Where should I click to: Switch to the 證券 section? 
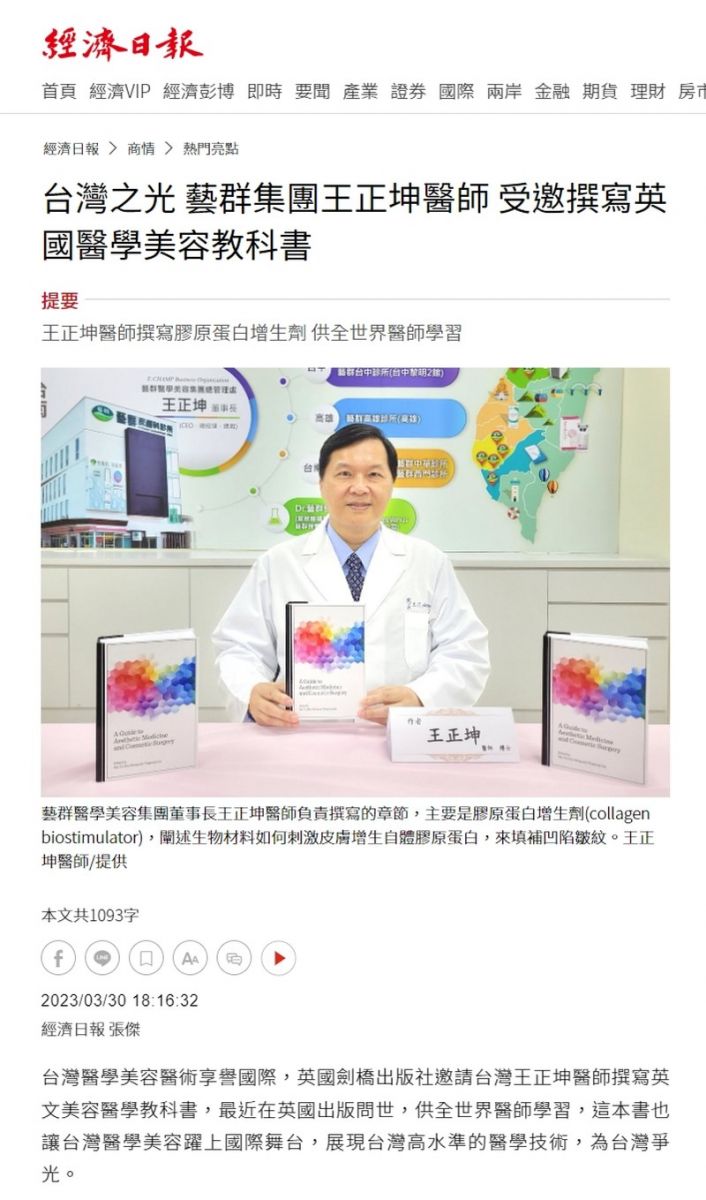click(408, 91)
